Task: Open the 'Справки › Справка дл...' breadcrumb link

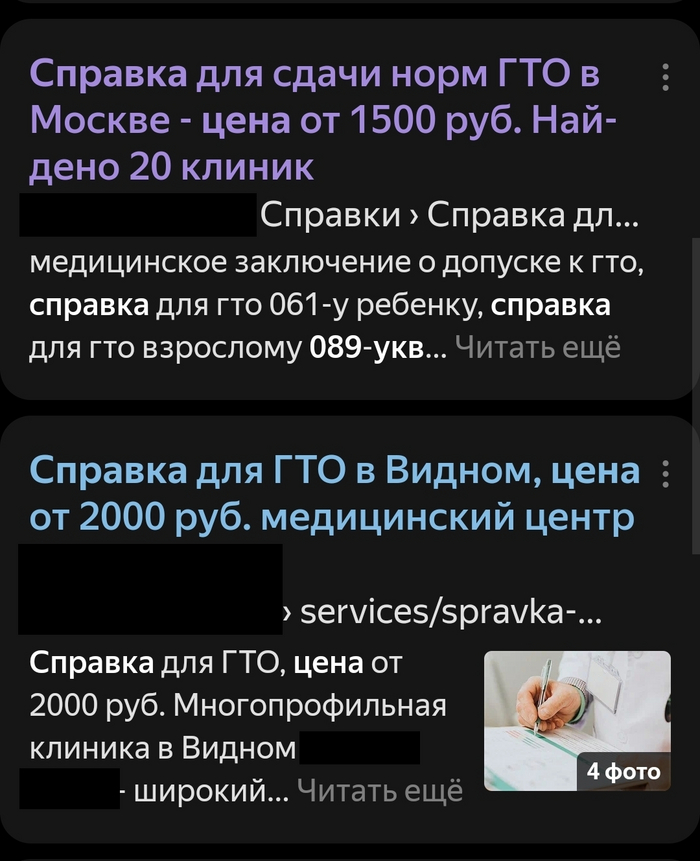Action: (451, 216)
